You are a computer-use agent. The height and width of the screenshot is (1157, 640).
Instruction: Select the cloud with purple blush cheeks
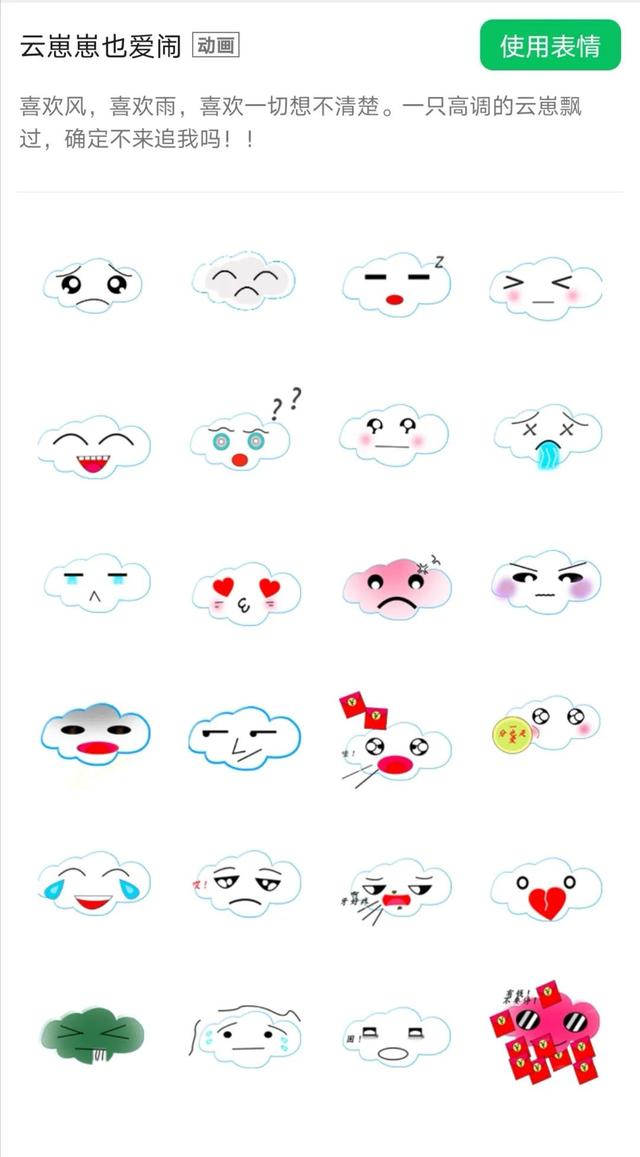[546, 581]
